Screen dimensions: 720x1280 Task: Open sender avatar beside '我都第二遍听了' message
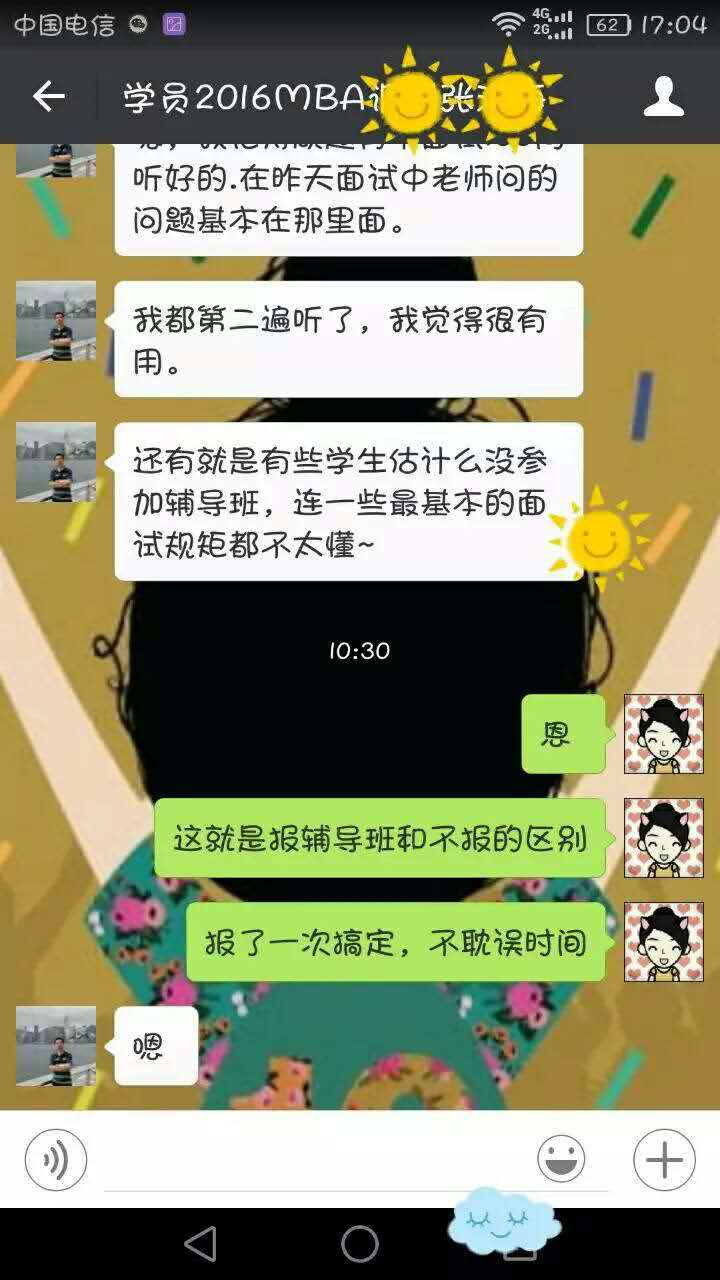[x=56, y=321]
